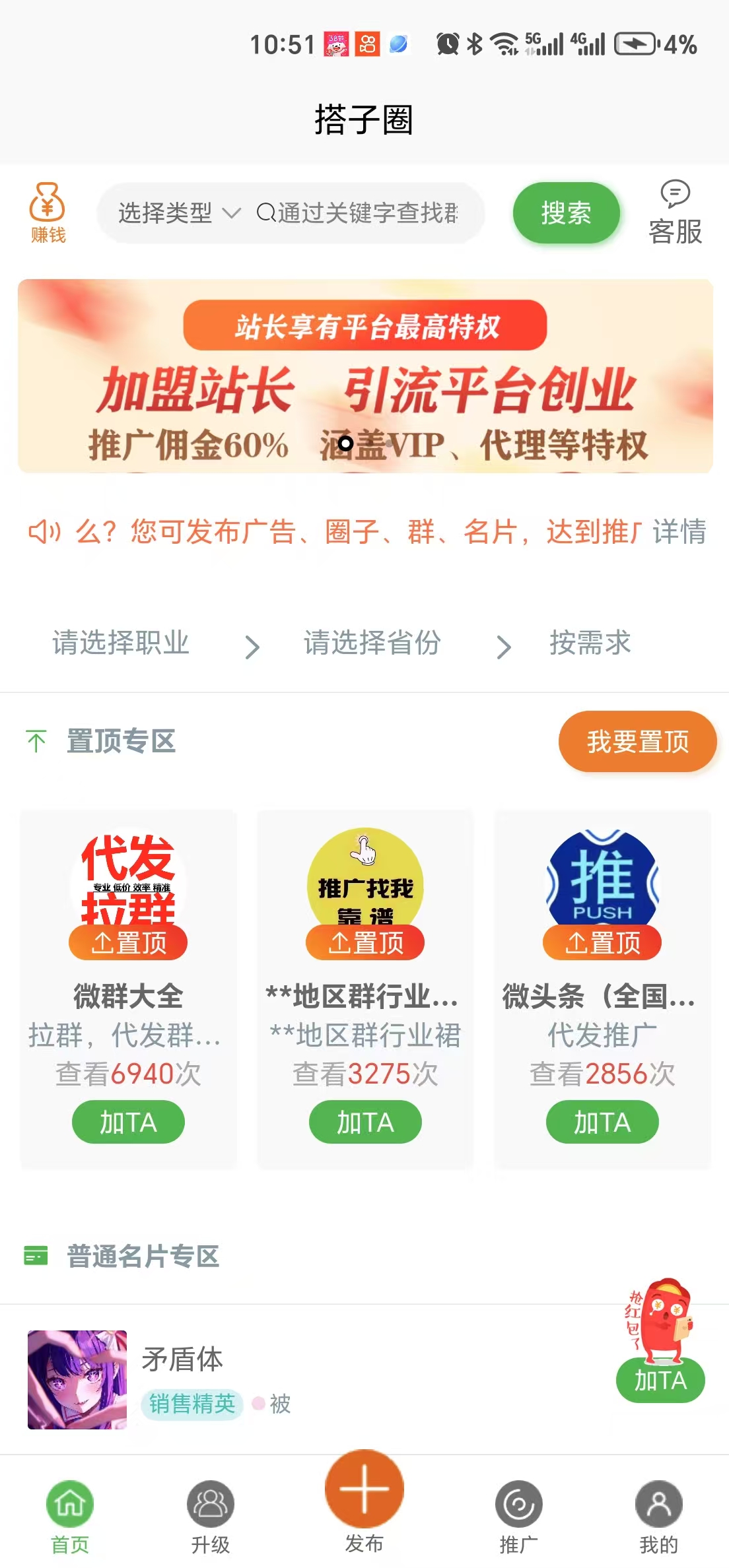
Task: Open the 加盟站长 promotion banner
Action: tap(365, 376)
